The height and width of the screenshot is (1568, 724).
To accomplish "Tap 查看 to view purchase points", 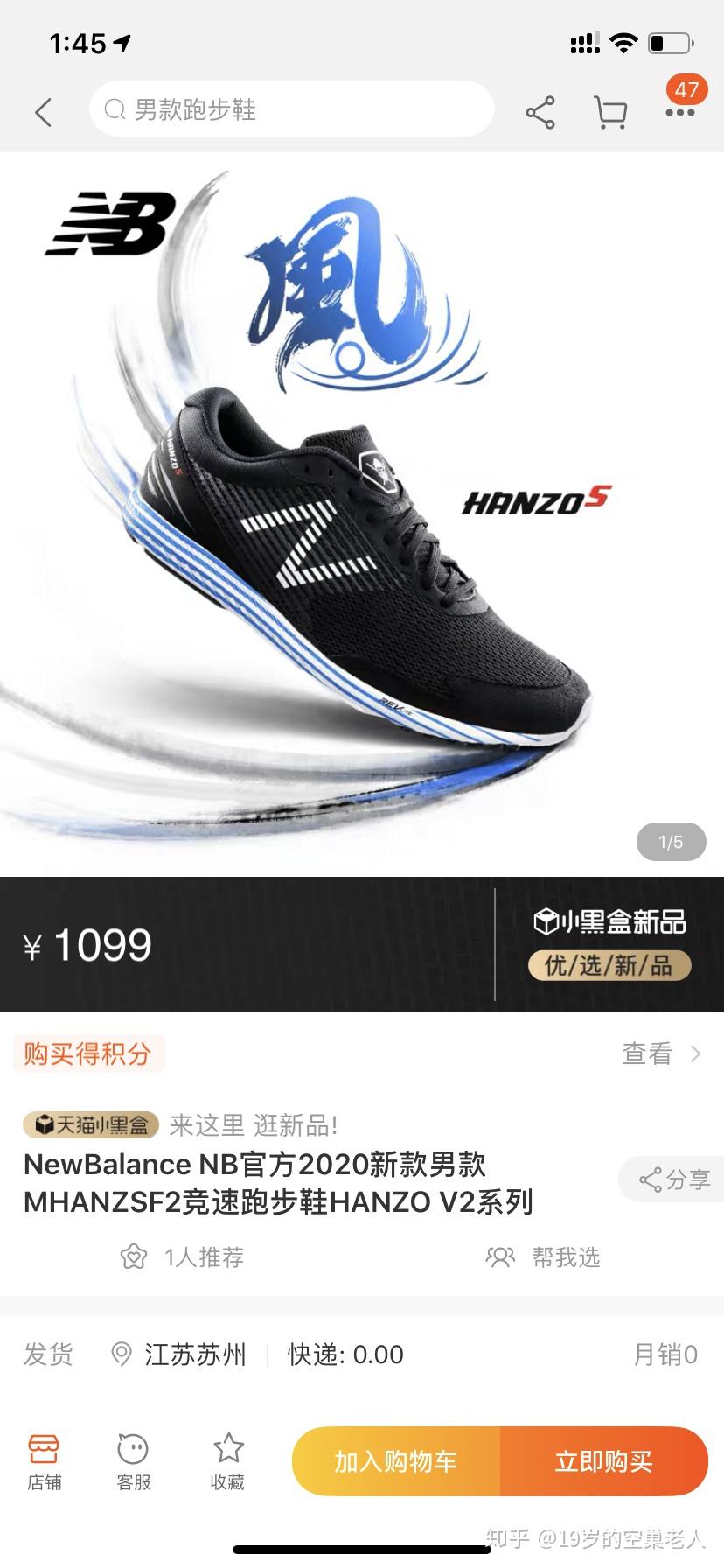I will coord(660,1053).
